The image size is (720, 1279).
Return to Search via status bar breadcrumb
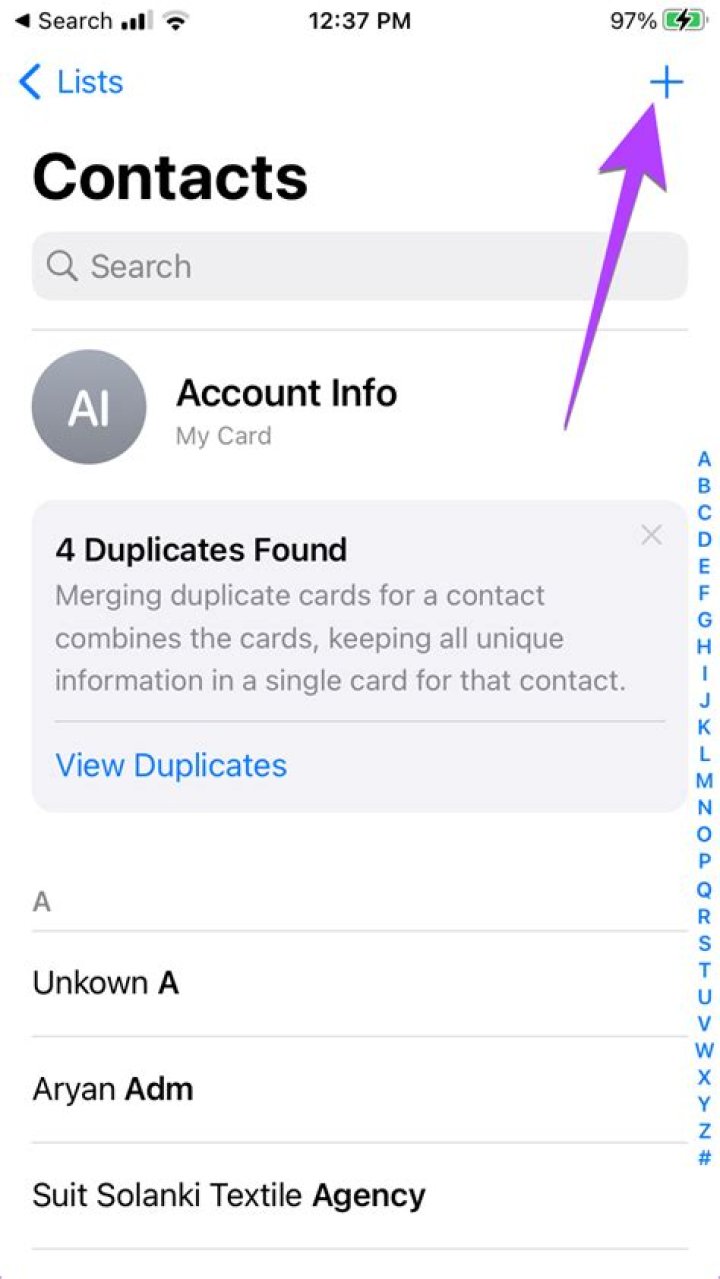[62, 21]
